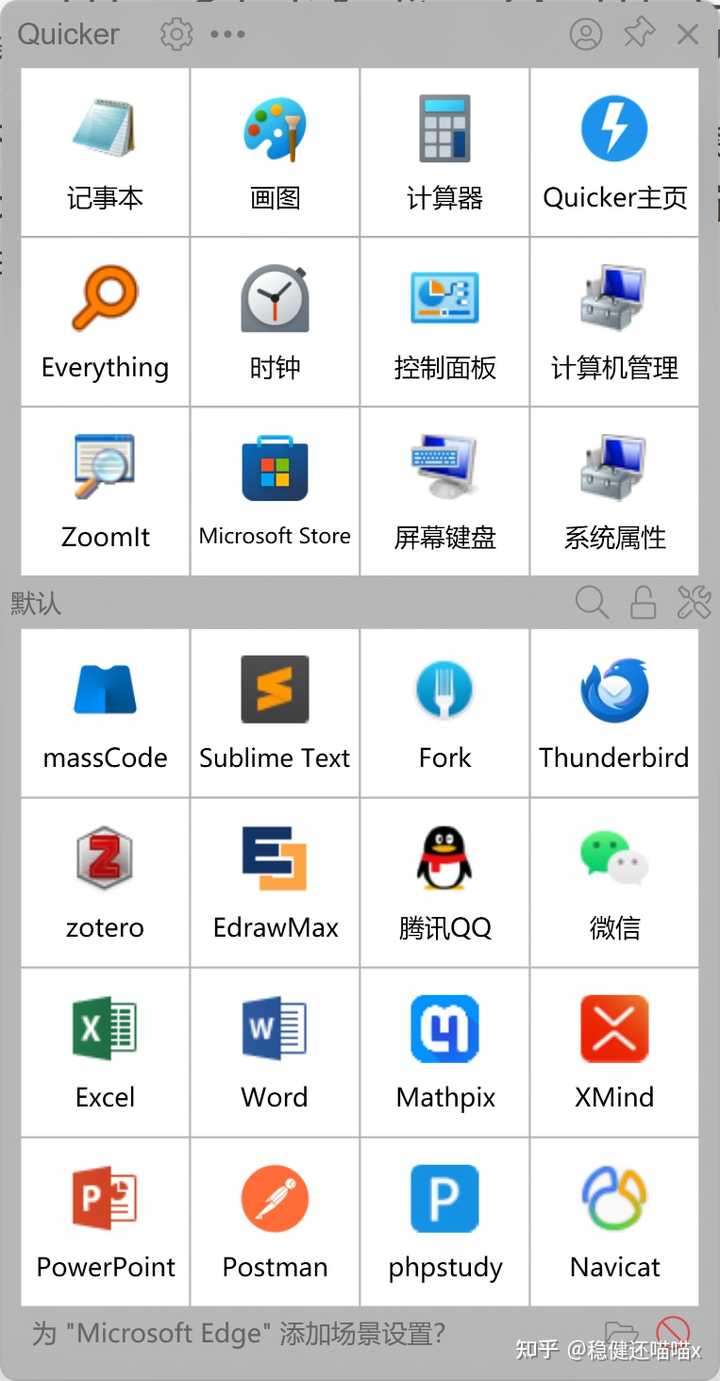
Task: Open the 画图 paint app
Action: coord(275,153)
